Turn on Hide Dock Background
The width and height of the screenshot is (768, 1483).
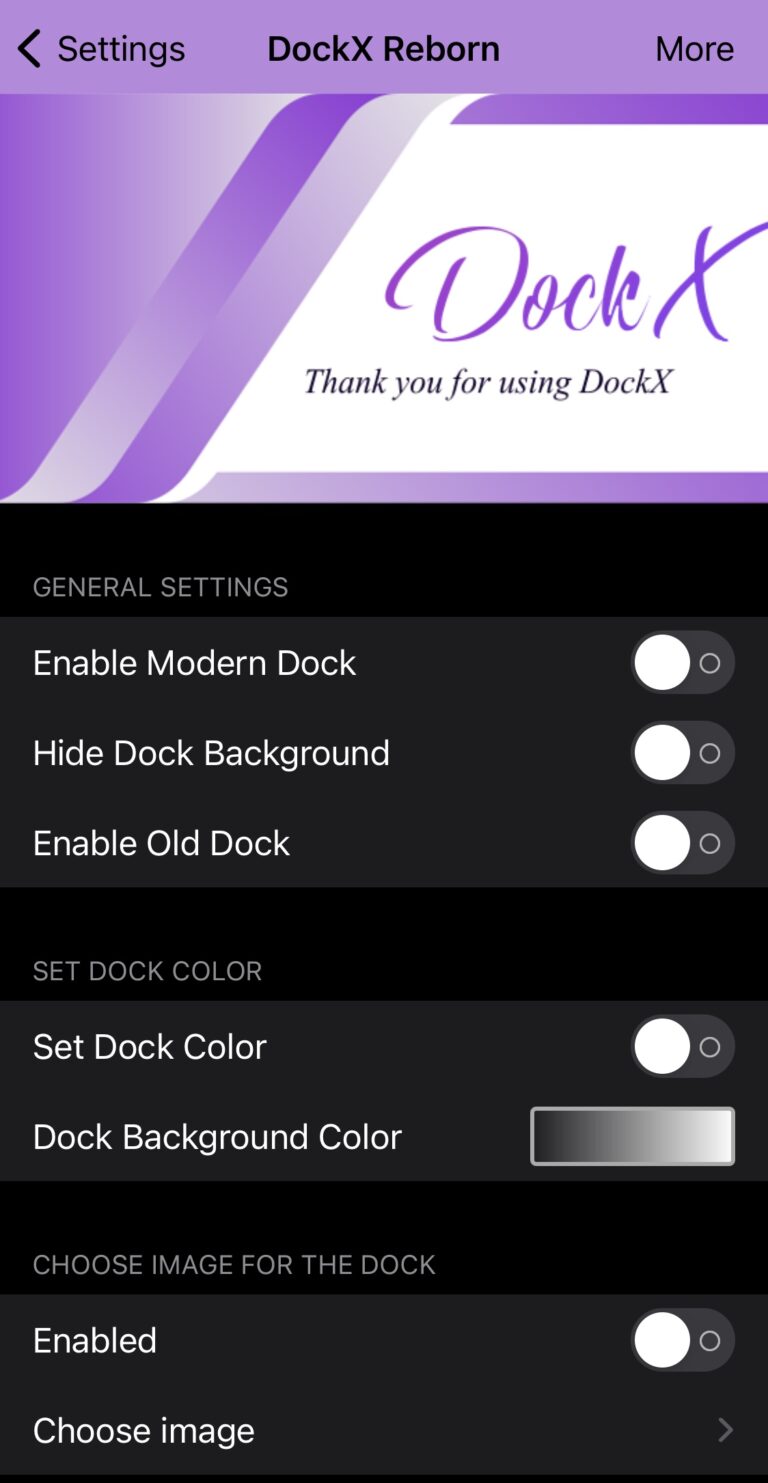click(x=682, y=752)
